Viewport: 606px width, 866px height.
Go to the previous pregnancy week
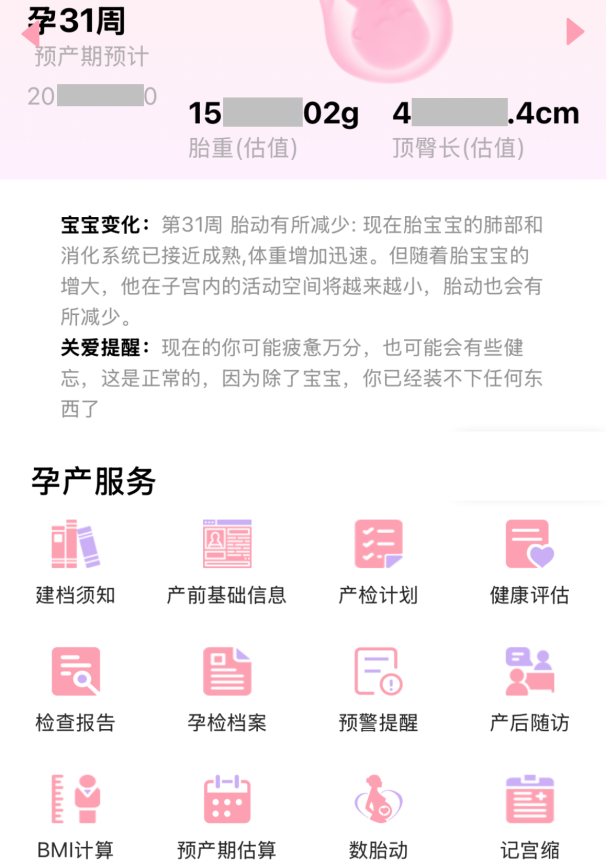tap(29, 32)
